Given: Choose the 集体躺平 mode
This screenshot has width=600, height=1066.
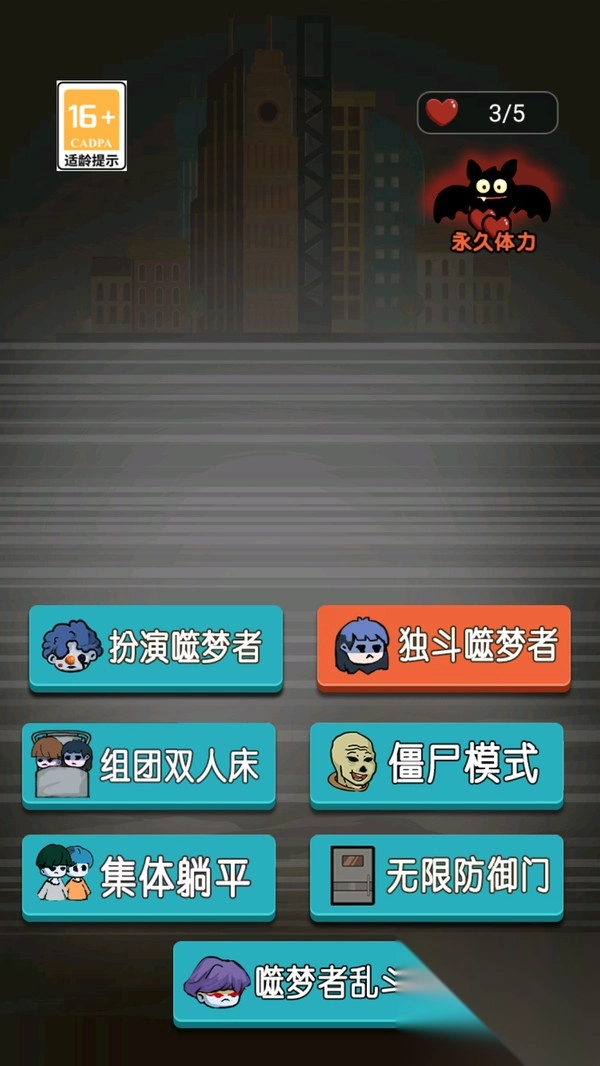Looking at the screenshot, I should tap(148, 877).
